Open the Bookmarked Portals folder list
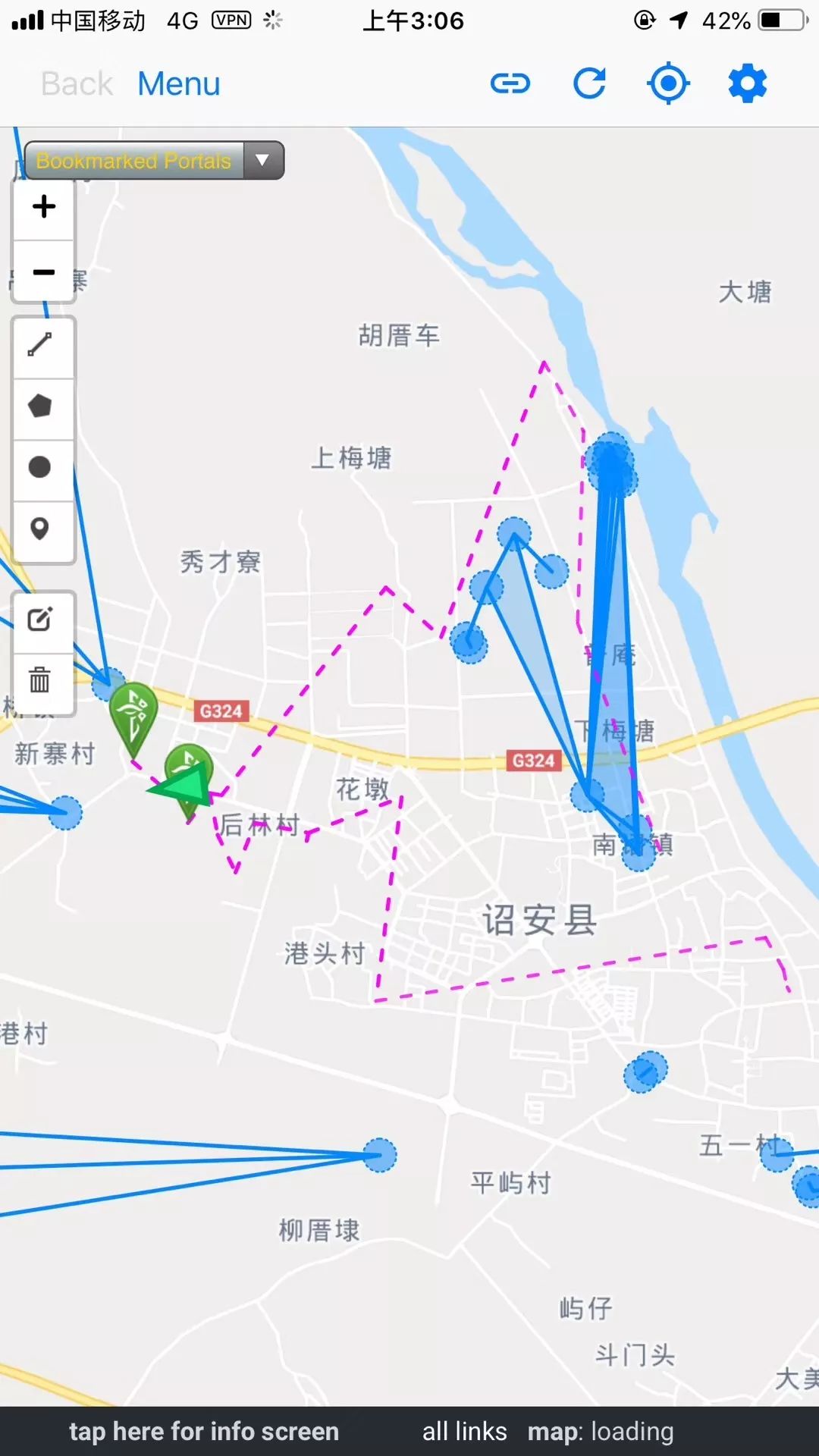This screenshot has height=1456, width=819. coord(133,160)
